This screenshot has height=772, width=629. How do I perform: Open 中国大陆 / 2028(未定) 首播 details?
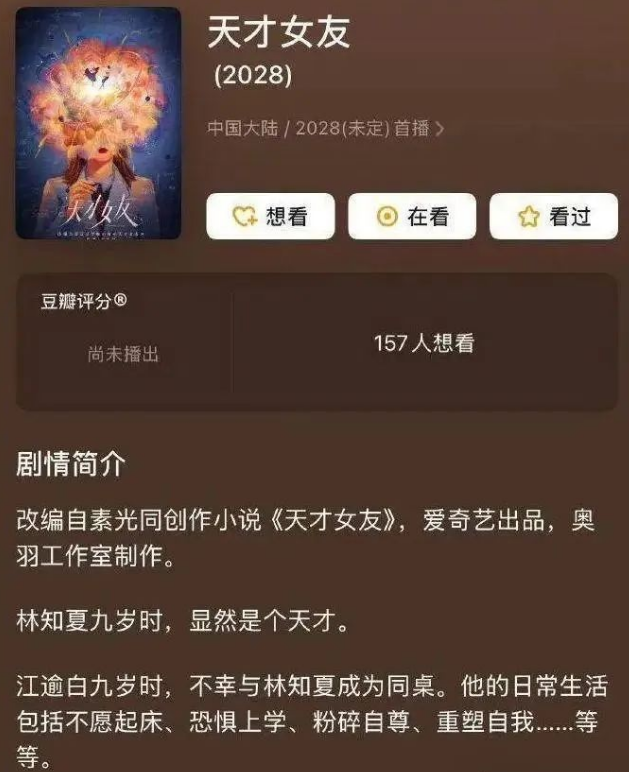325,128
